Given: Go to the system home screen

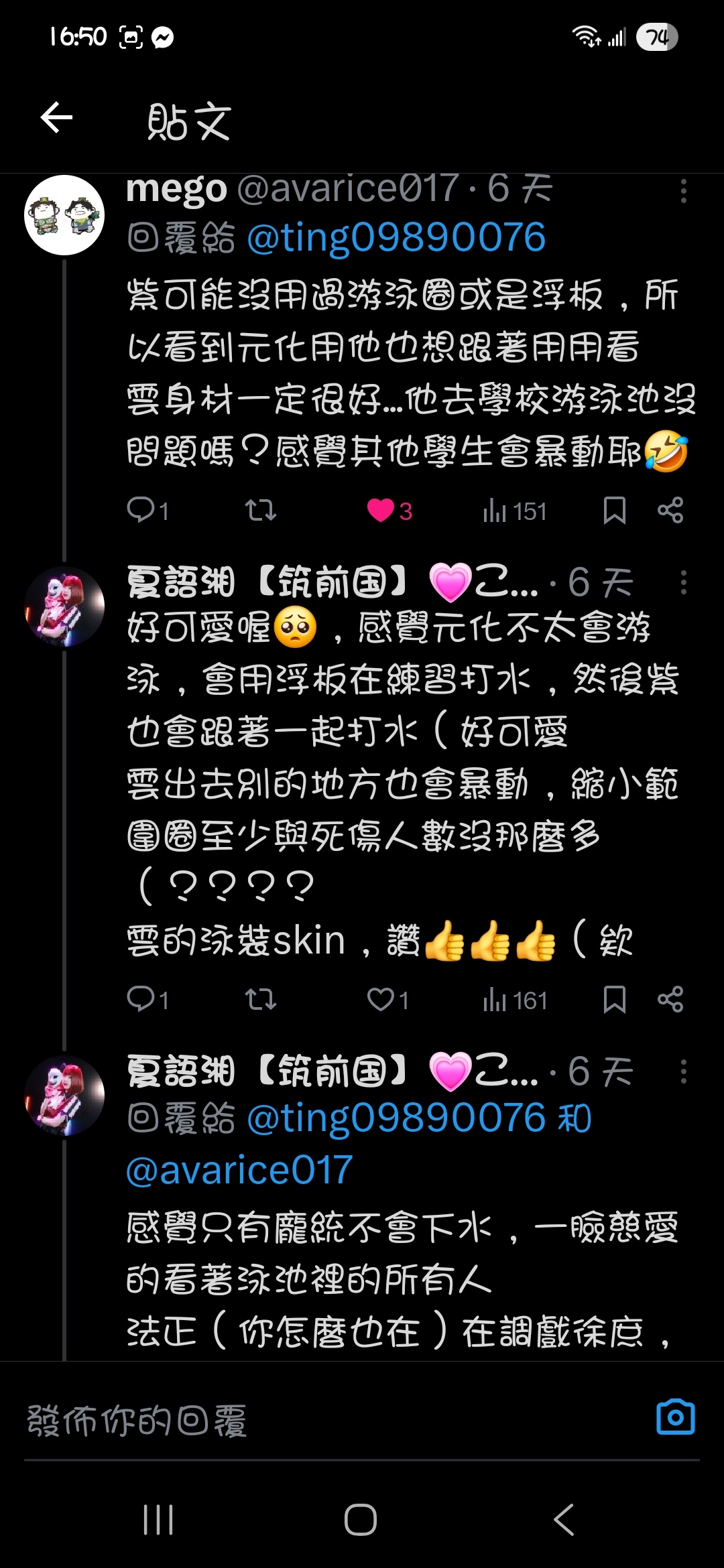Looking at the screenshot, I should point(361,1520).
